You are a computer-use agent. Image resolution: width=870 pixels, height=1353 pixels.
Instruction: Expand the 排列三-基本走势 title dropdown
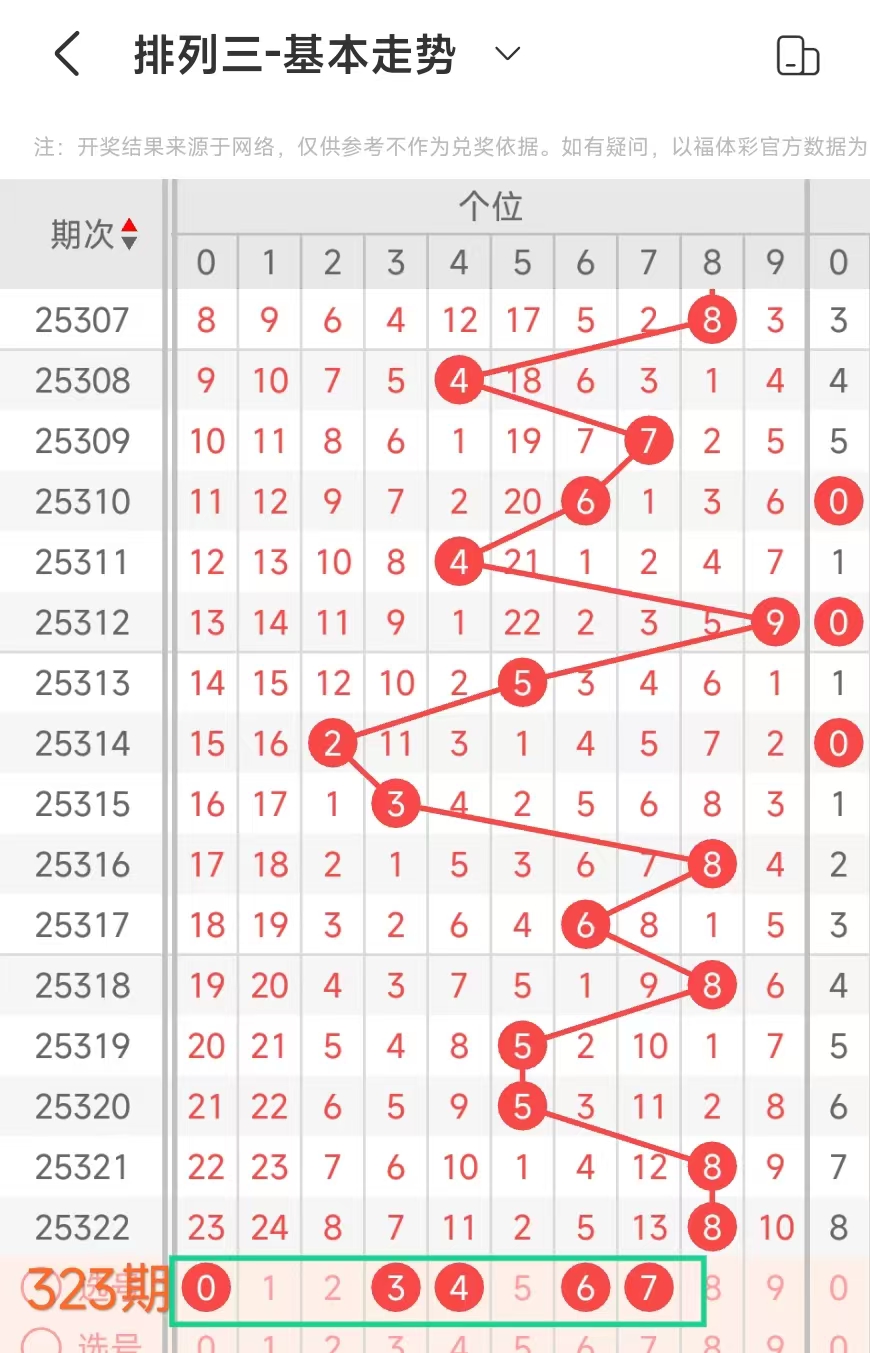pos(508,54)
